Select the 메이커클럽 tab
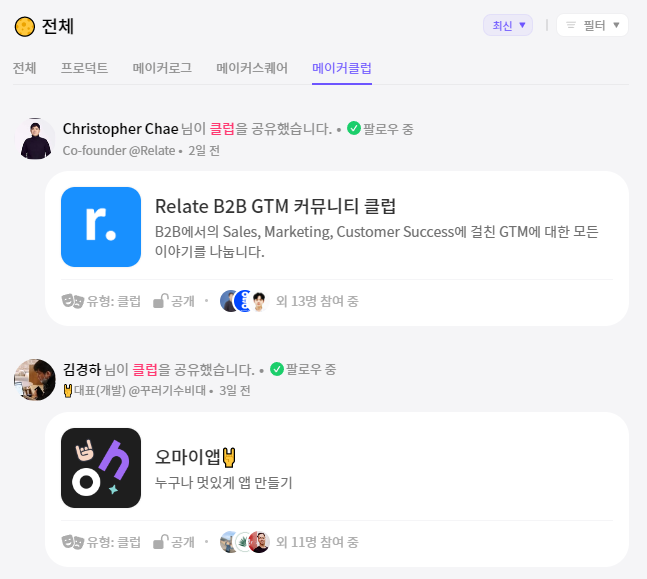647x579 pixels. (x=342, y=68)
